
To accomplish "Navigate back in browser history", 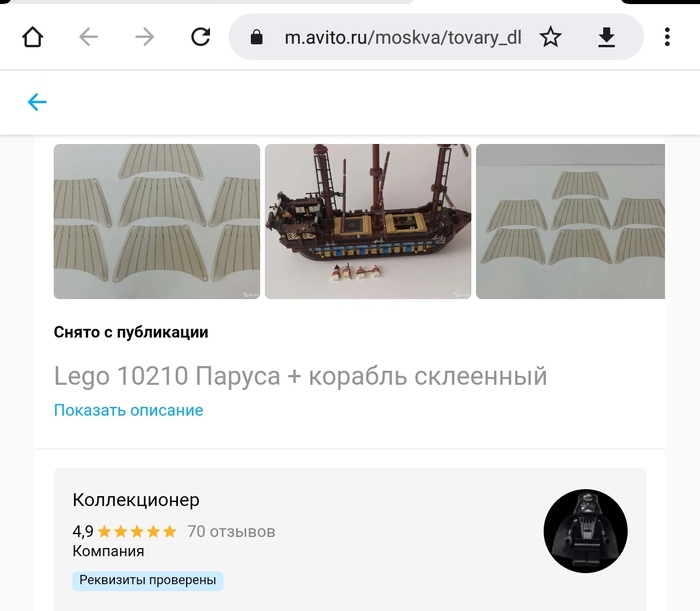I will [89, 37].
